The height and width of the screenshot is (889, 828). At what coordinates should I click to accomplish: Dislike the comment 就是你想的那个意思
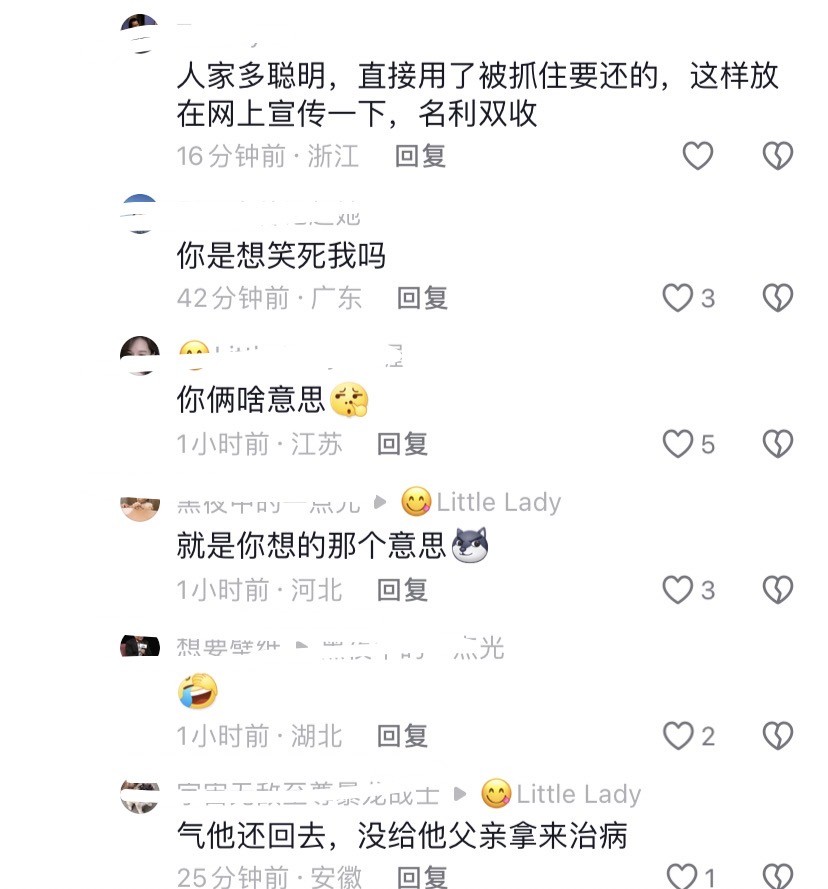[x=778, y=590]
